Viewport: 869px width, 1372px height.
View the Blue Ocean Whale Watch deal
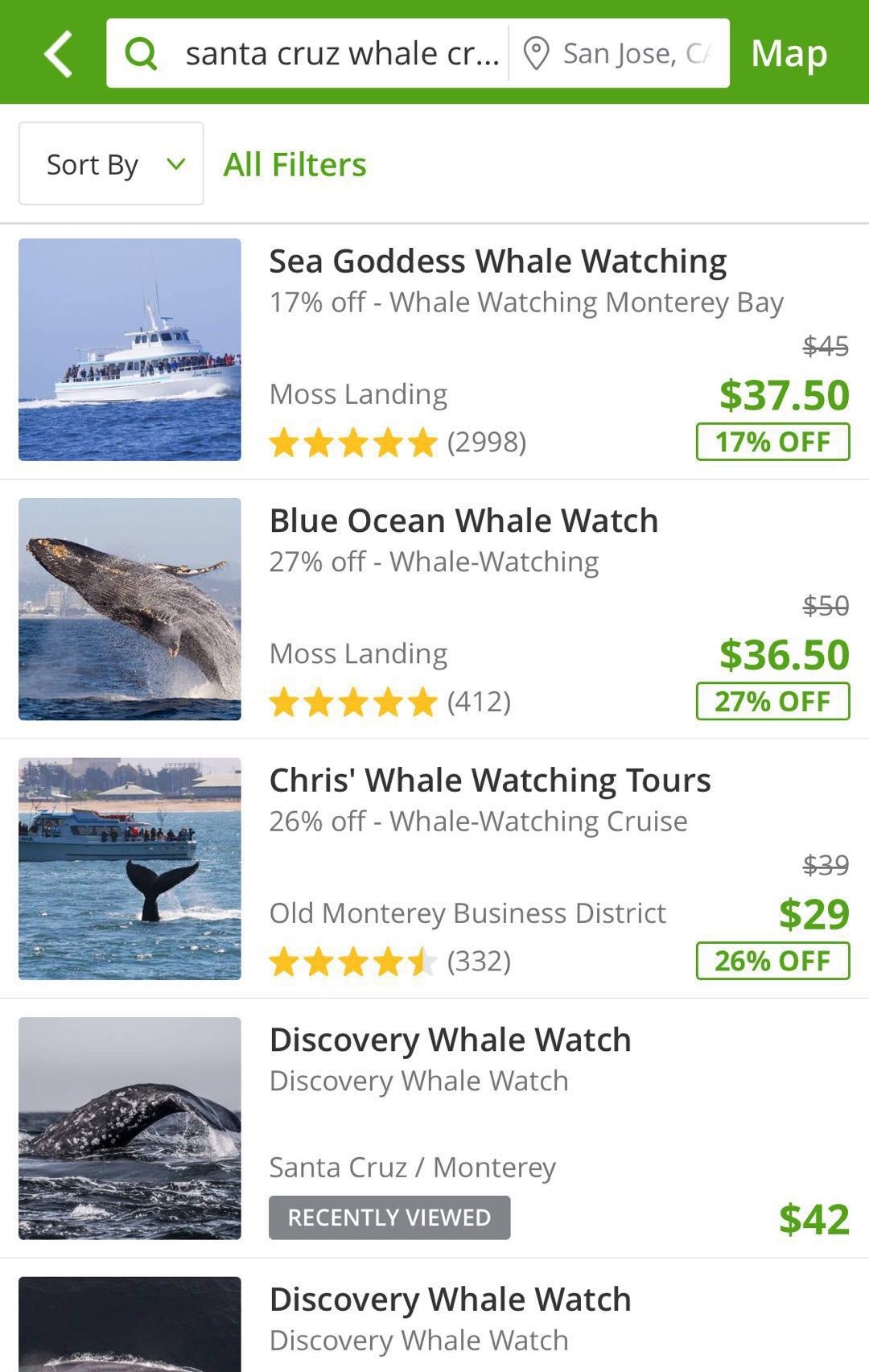(463, 521)
